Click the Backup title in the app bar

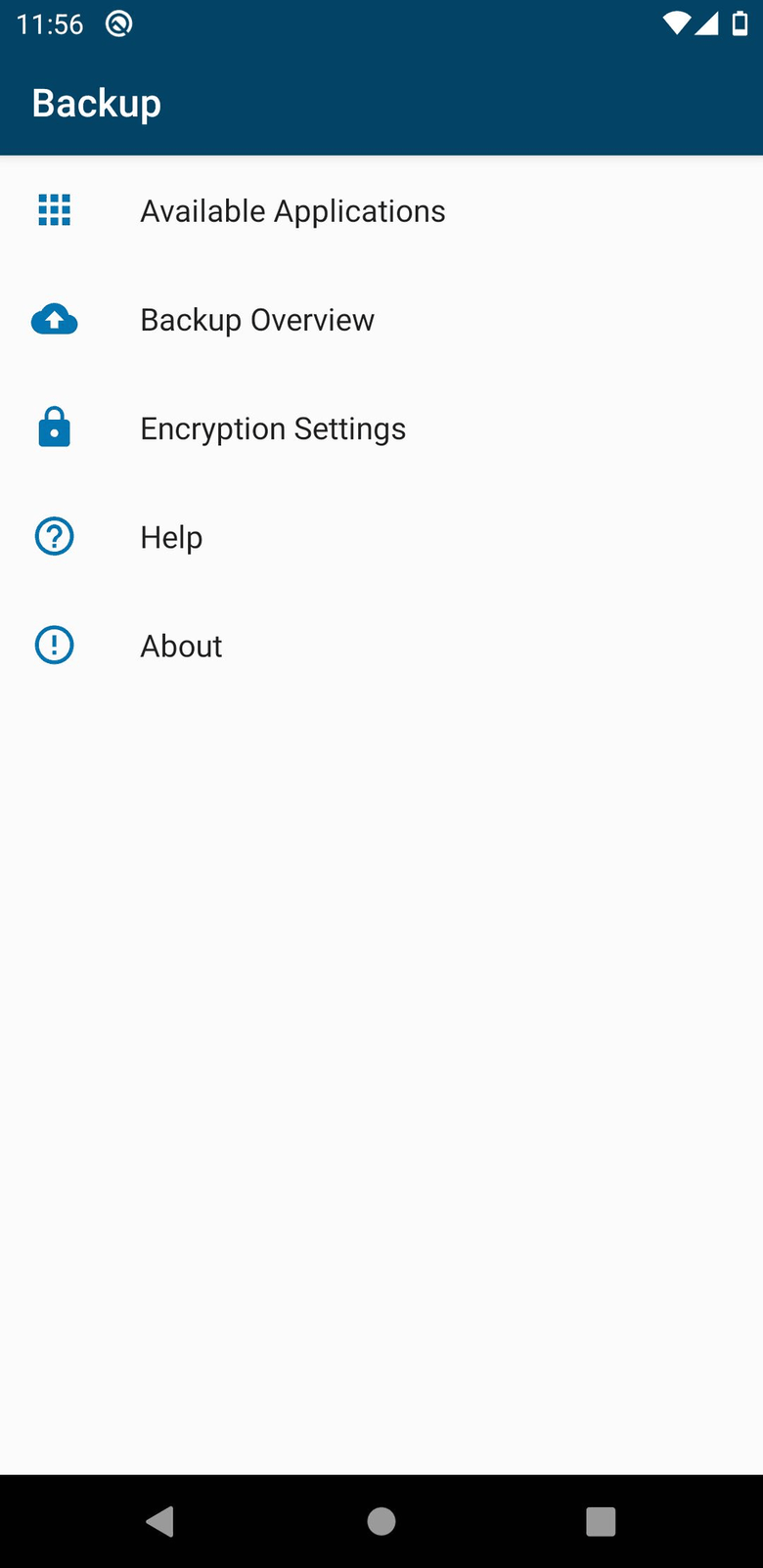(96, 102)
